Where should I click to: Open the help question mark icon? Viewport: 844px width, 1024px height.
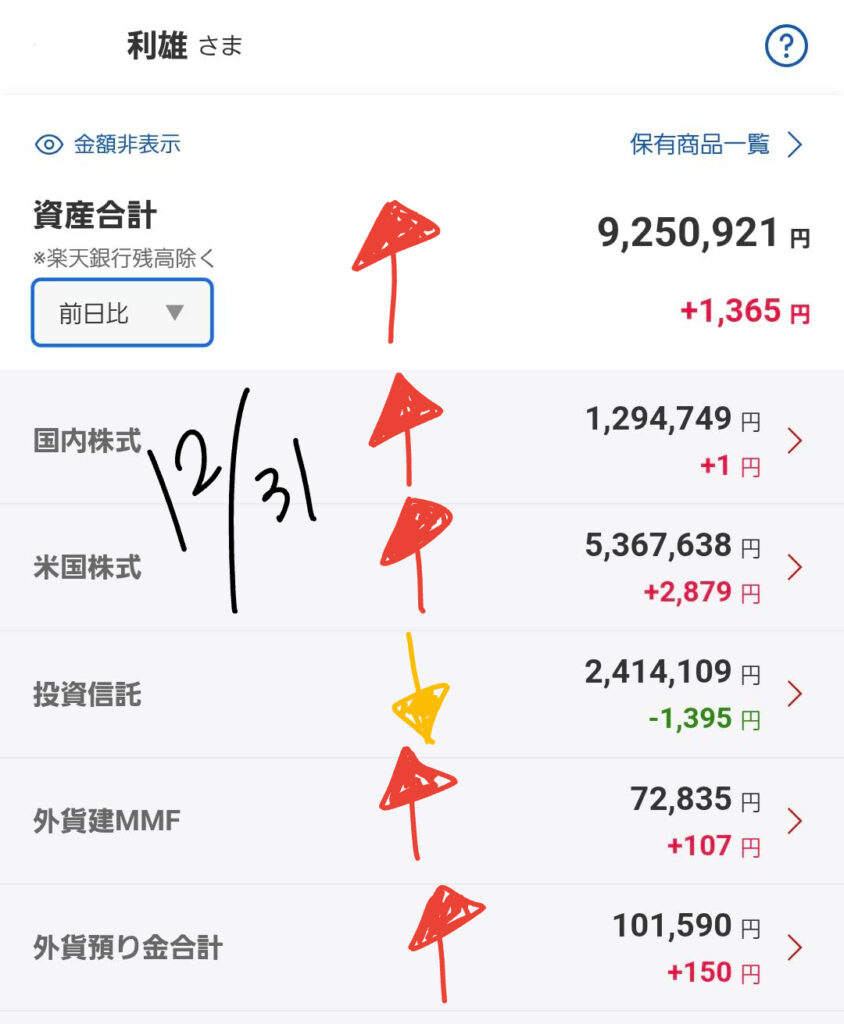click(786, 46)
